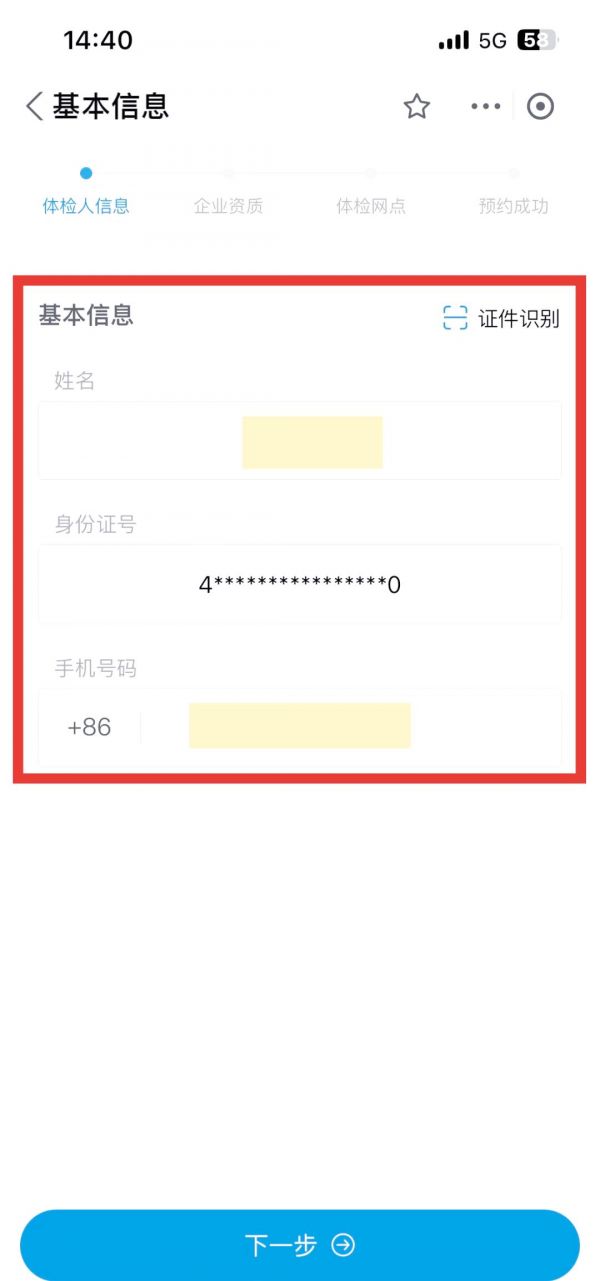Screen dimensions: 600x1281
Task: Edit the 身份证号 field
Action: coord(300,585)
